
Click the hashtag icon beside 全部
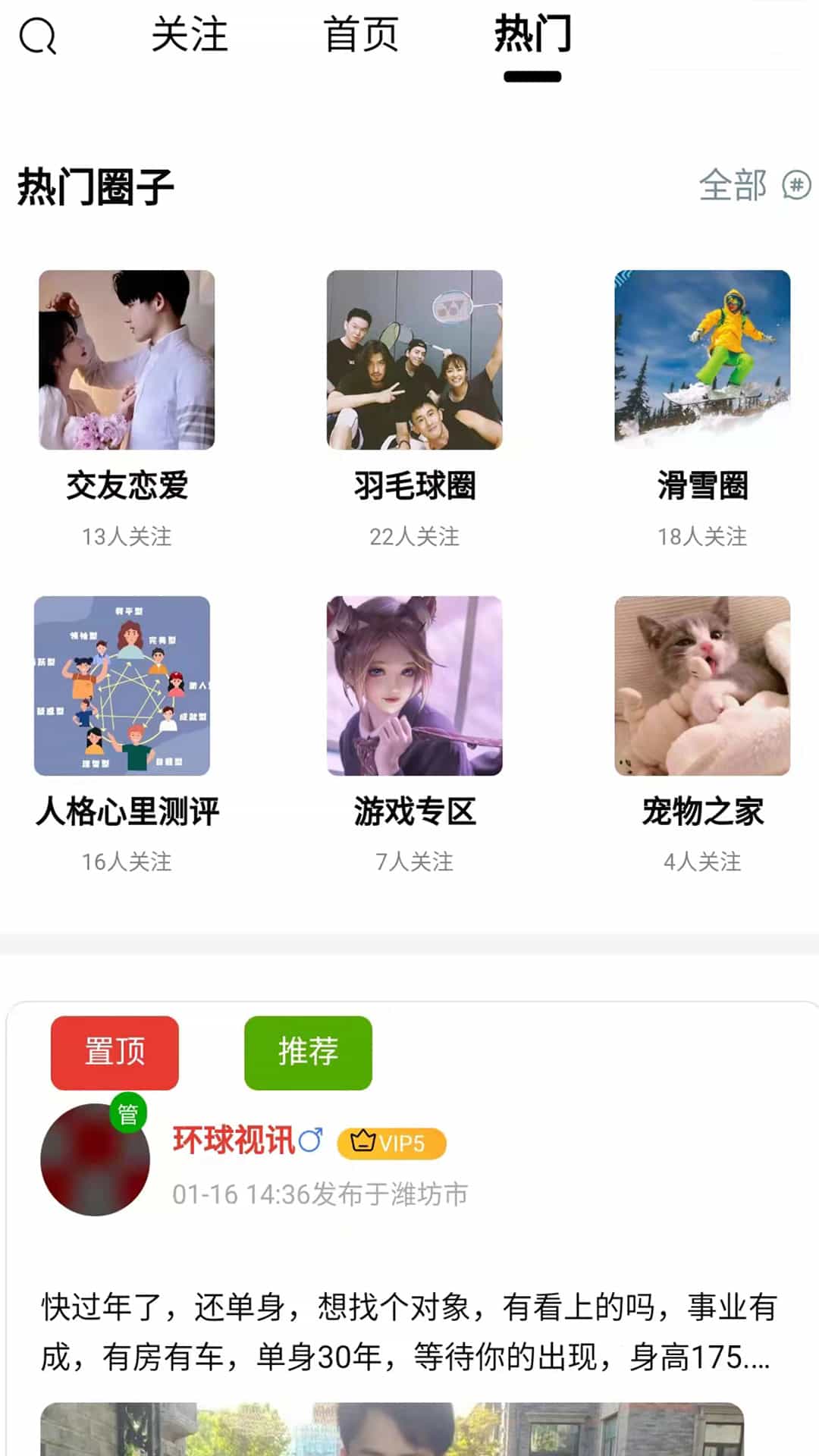click(x=795, y=186)
